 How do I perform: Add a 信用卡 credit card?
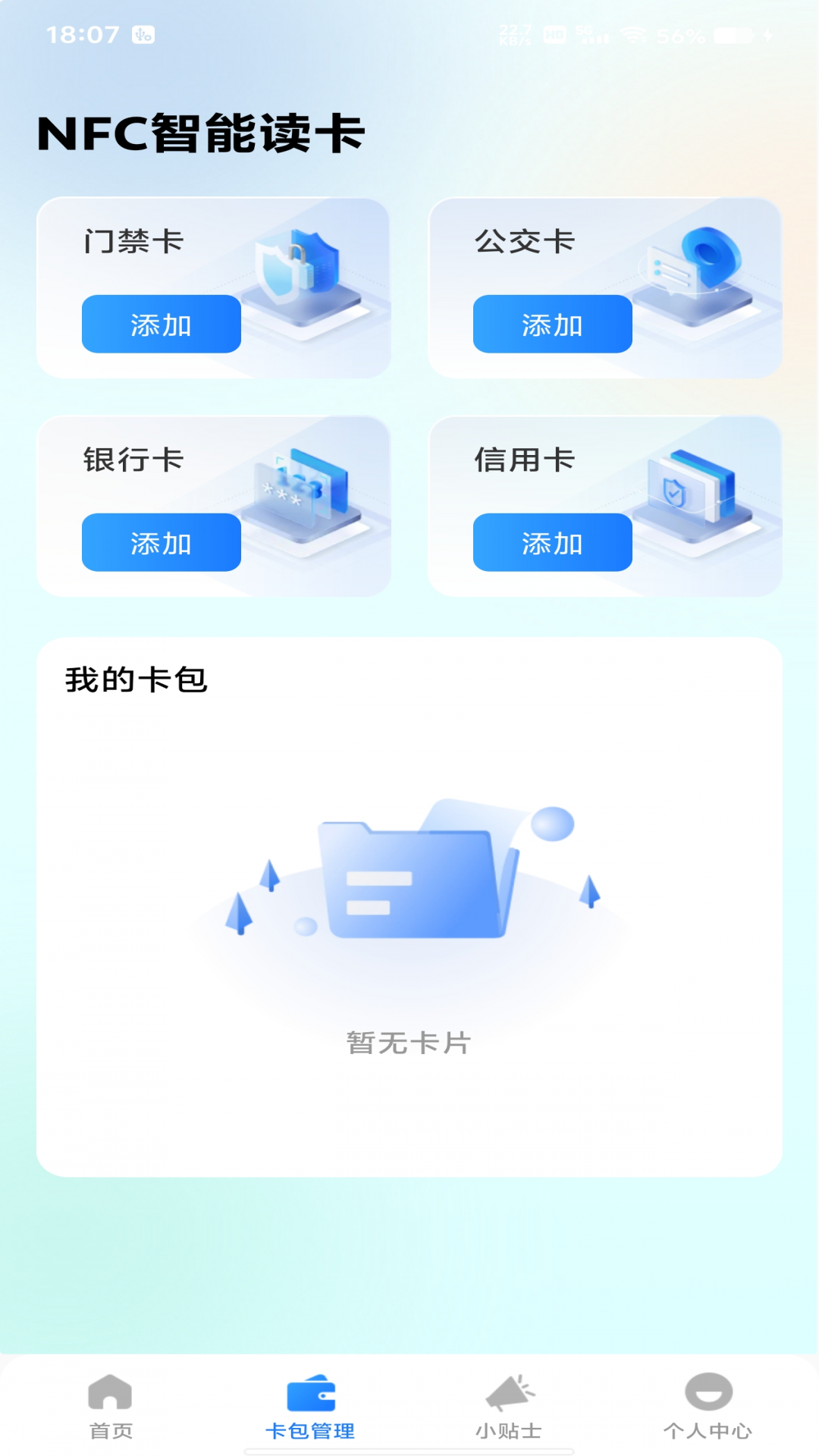(552, 543)
